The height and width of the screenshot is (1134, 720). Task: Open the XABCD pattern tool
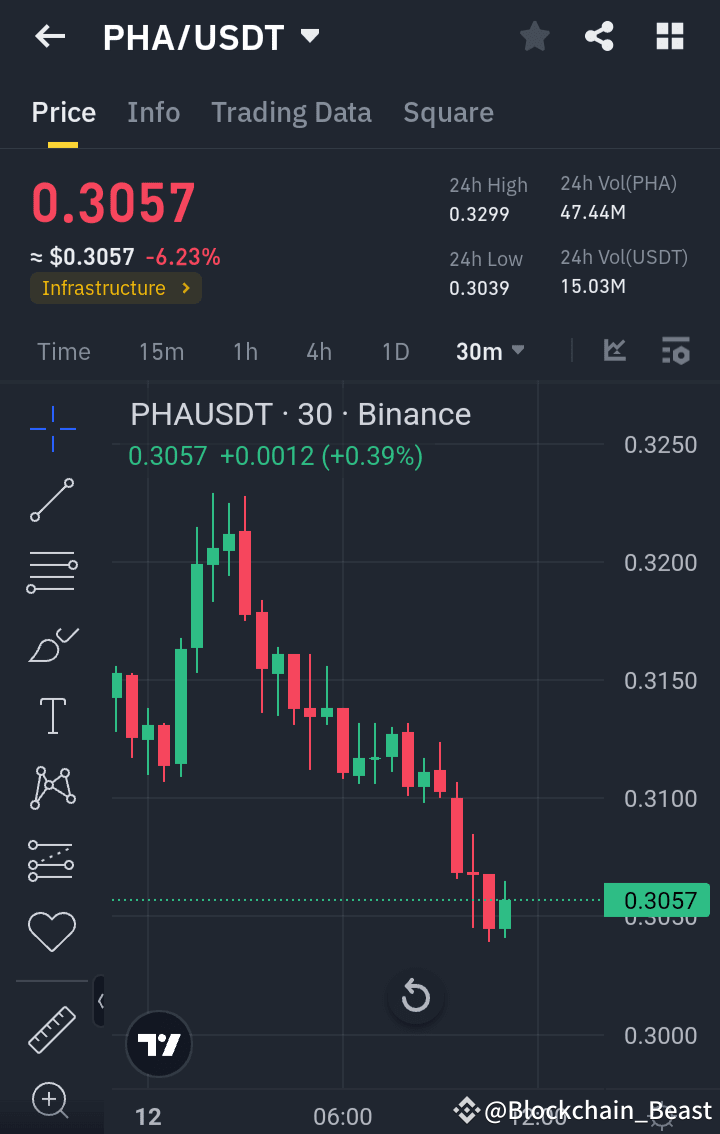pos(52,787)
